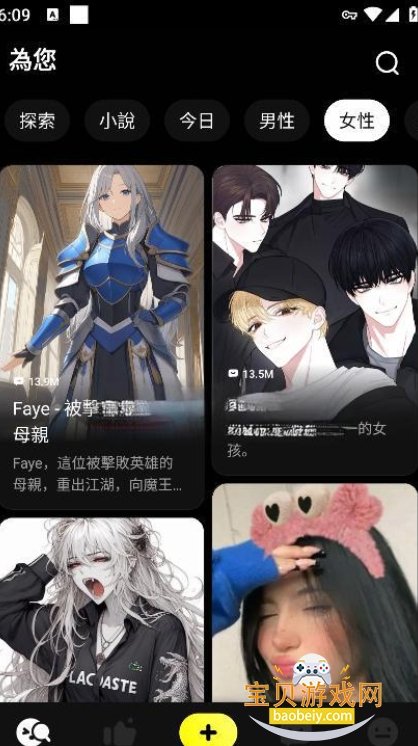Choose the 男性 filter chip
This screenshot has height=746, width=418.
[x=277, y=121]
